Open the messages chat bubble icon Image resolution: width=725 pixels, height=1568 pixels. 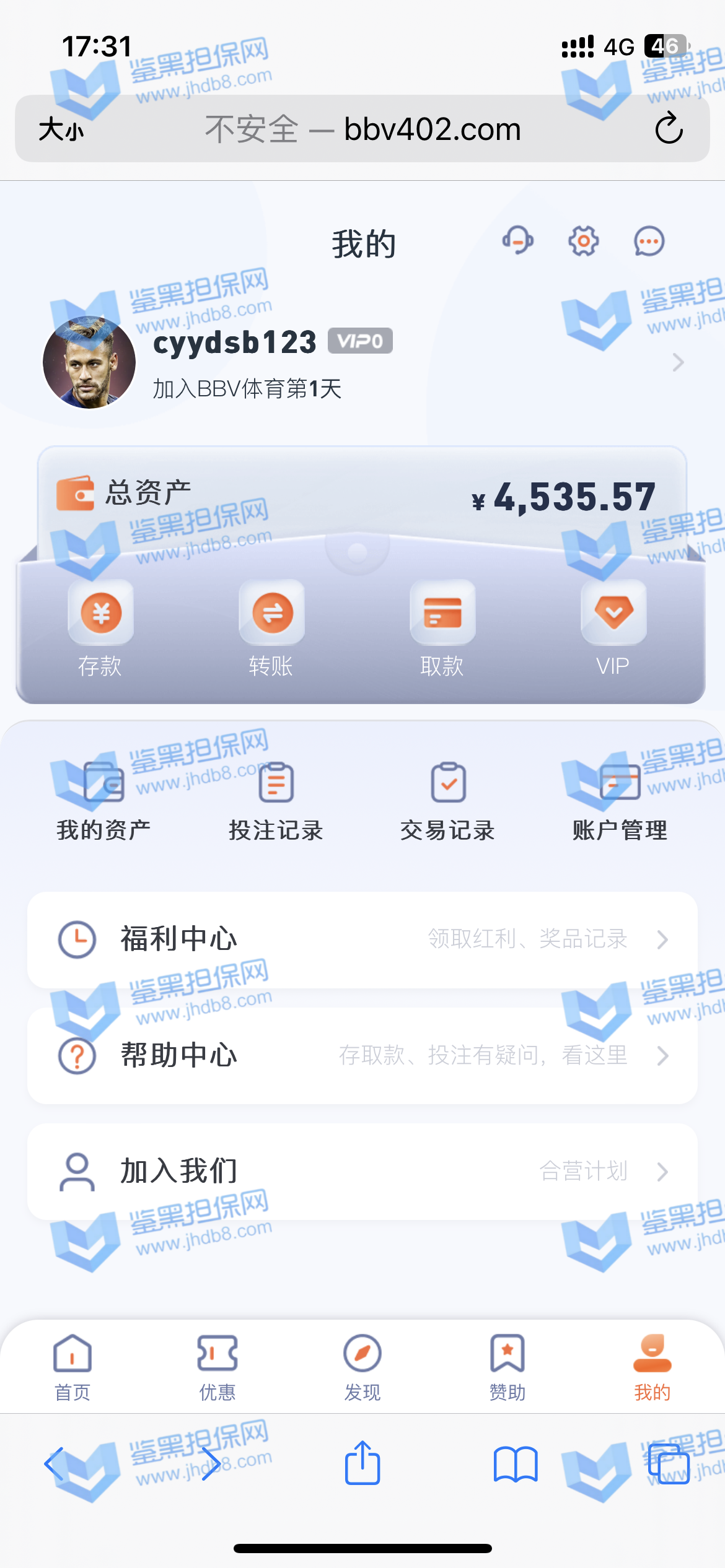[x=649, y=242]
